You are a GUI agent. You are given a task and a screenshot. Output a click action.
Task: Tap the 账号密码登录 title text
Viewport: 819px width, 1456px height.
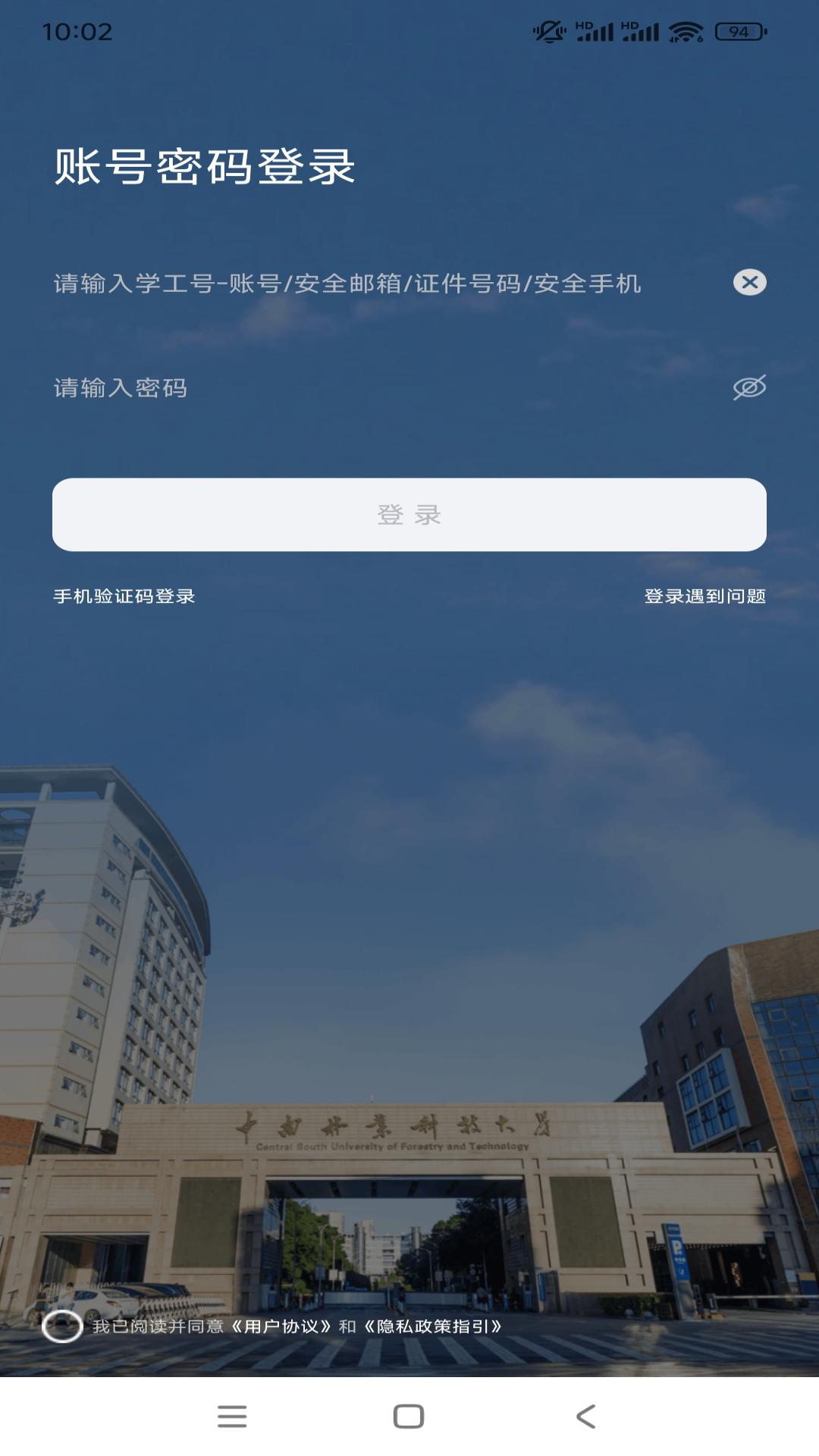(205, 165)
